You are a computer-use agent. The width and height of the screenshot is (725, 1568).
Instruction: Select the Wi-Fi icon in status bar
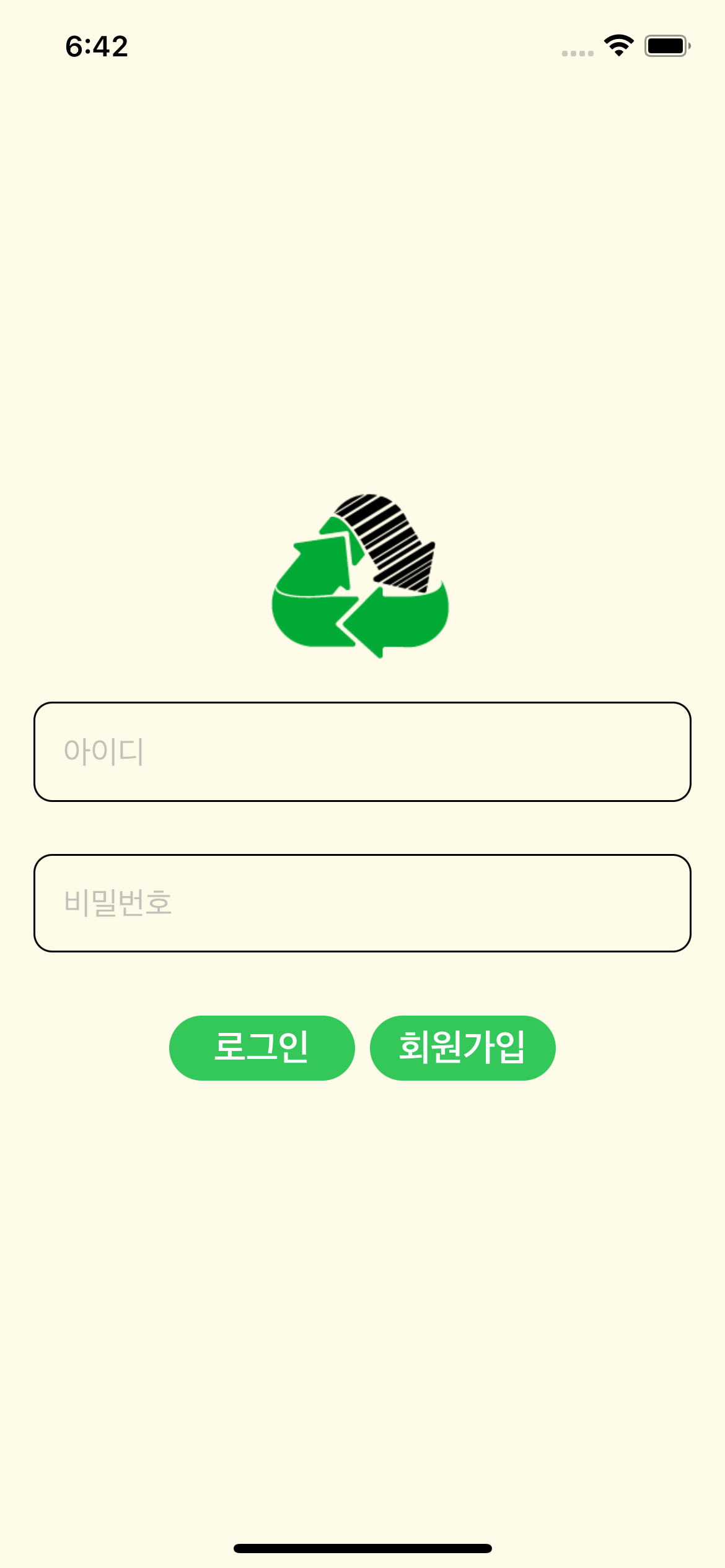(x=618, y=45)
